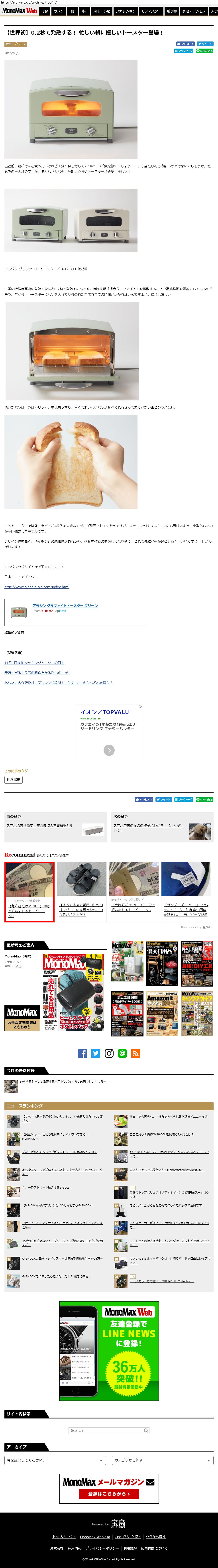Open アラジン グラファイトトースター グリーン product link
The image size is (218, 1568).
tap(65, 606)
